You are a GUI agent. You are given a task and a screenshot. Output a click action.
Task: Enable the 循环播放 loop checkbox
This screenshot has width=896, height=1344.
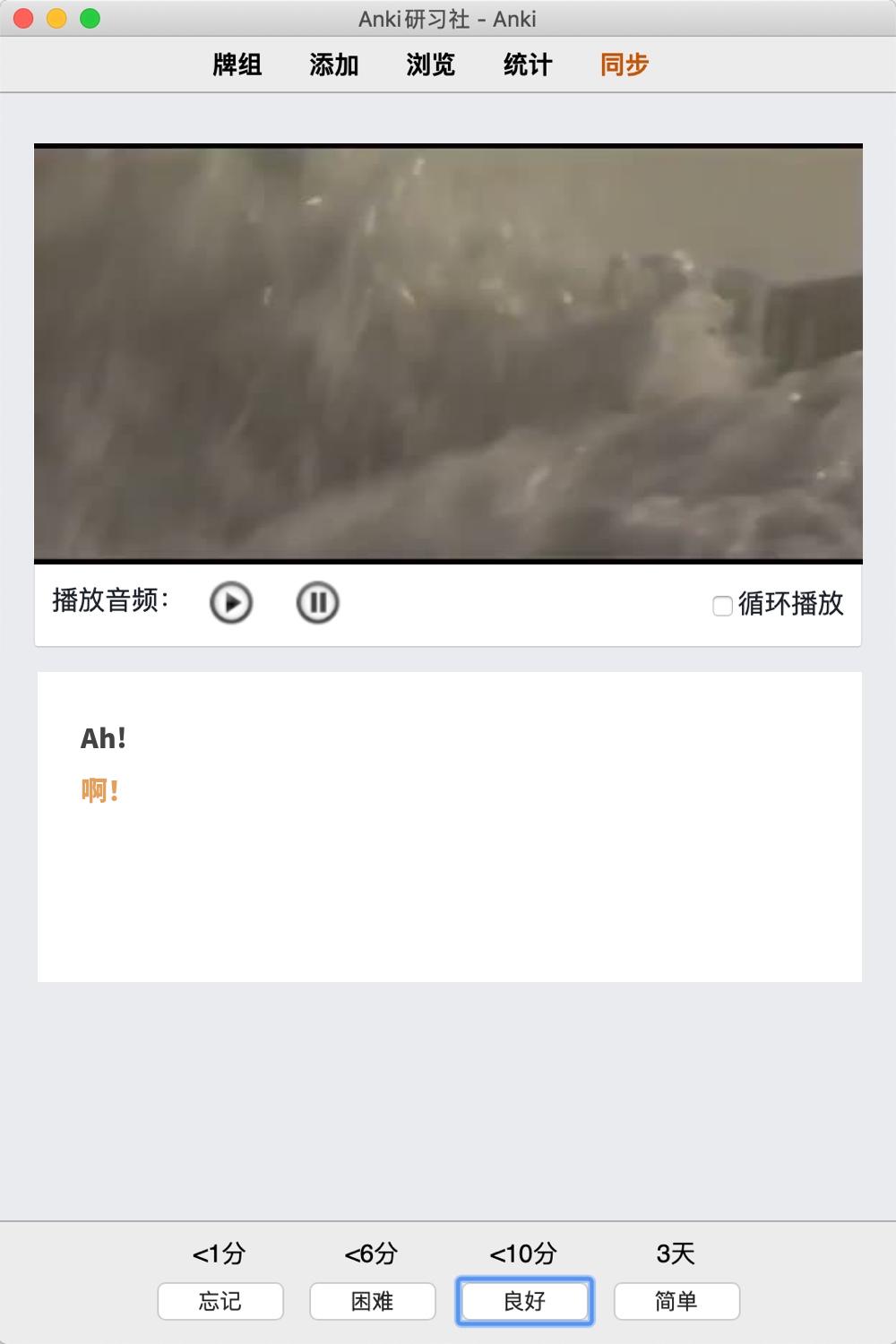point(722,606)
